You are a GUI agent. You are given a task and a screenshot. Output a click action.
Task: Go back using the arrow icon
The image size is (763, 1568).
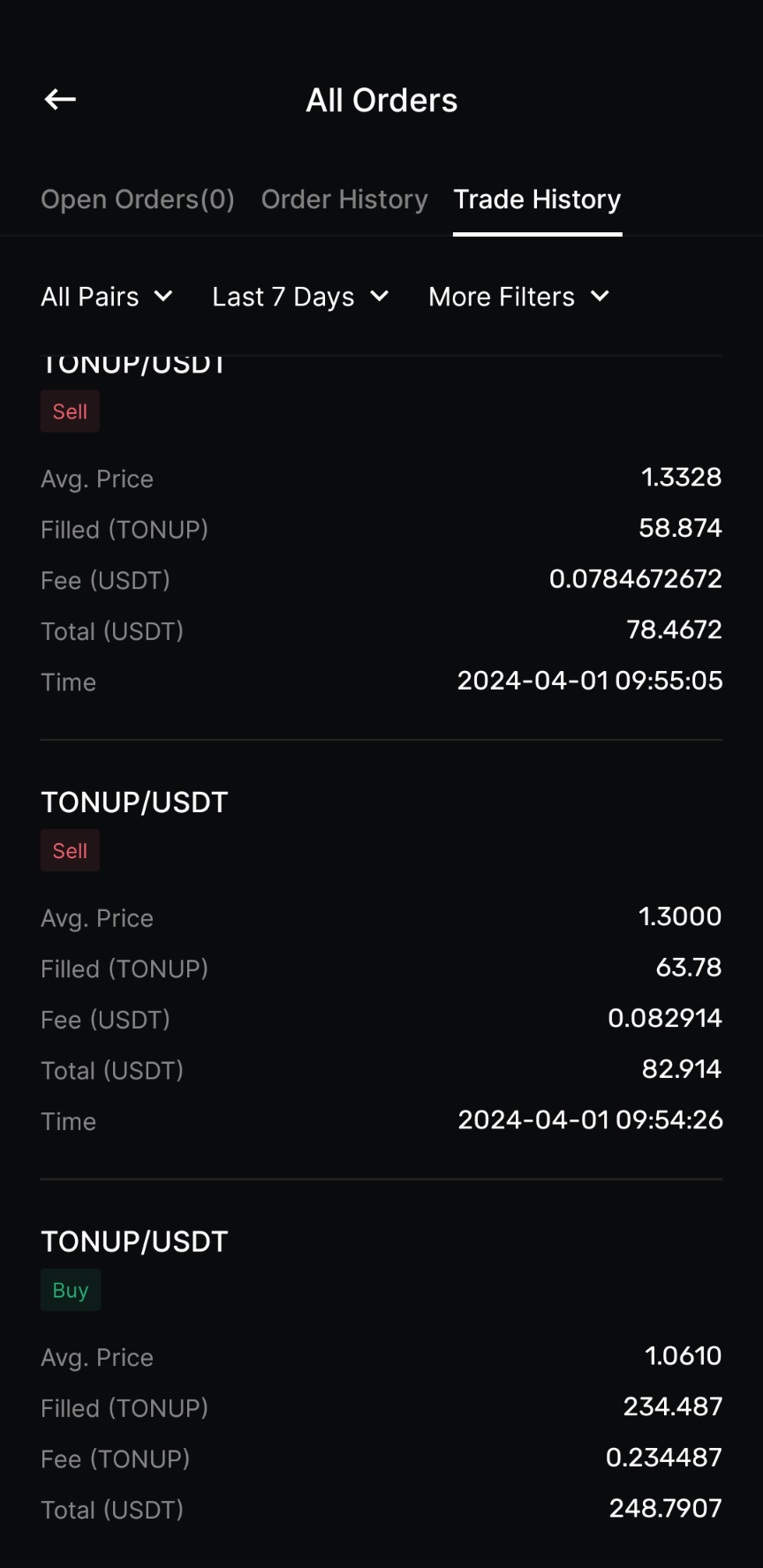click(x=60, y=100)
